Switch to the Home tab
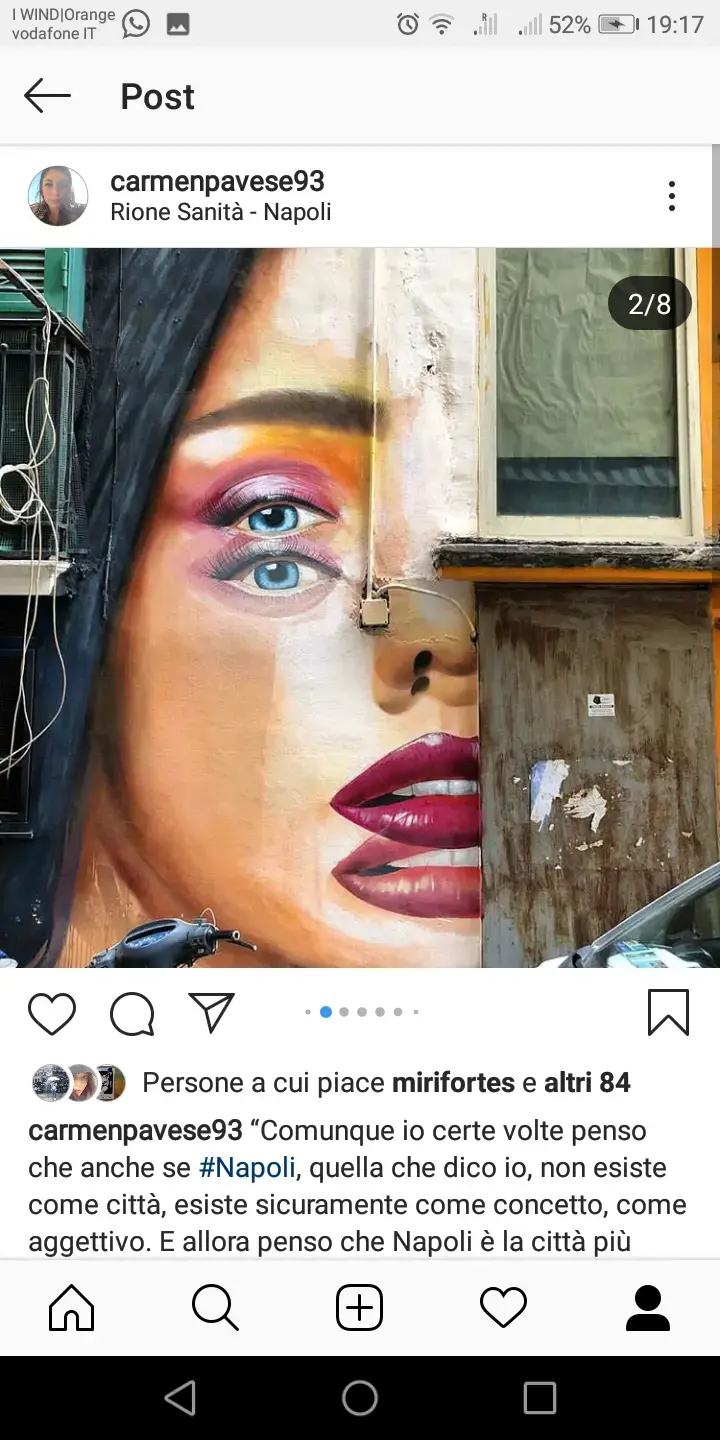Image resolution: width=720 pixels, height=1440 pixels. click(72, 1307)
